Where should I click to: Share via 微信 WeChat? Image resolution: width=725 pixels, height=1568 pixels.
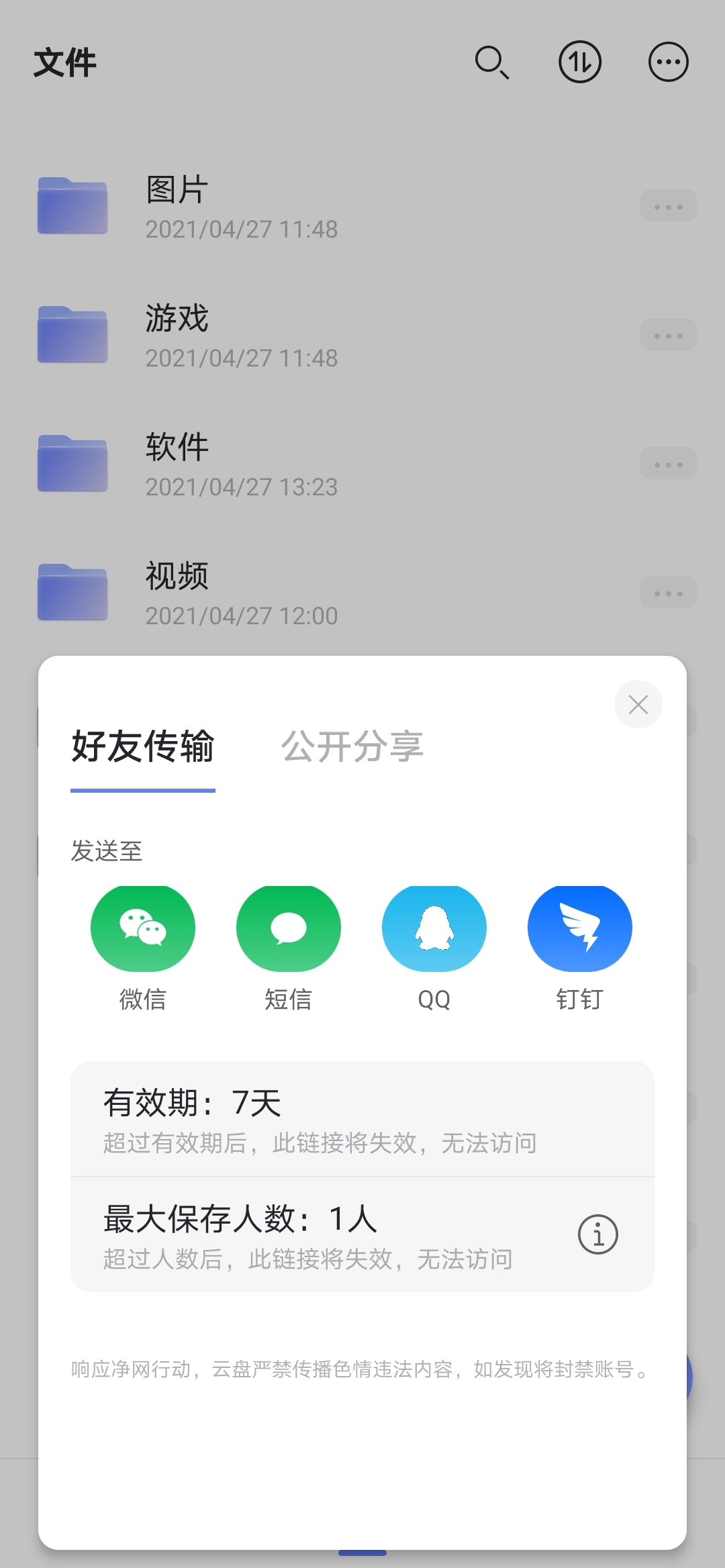pyautogui.click(x=143, y=928)
